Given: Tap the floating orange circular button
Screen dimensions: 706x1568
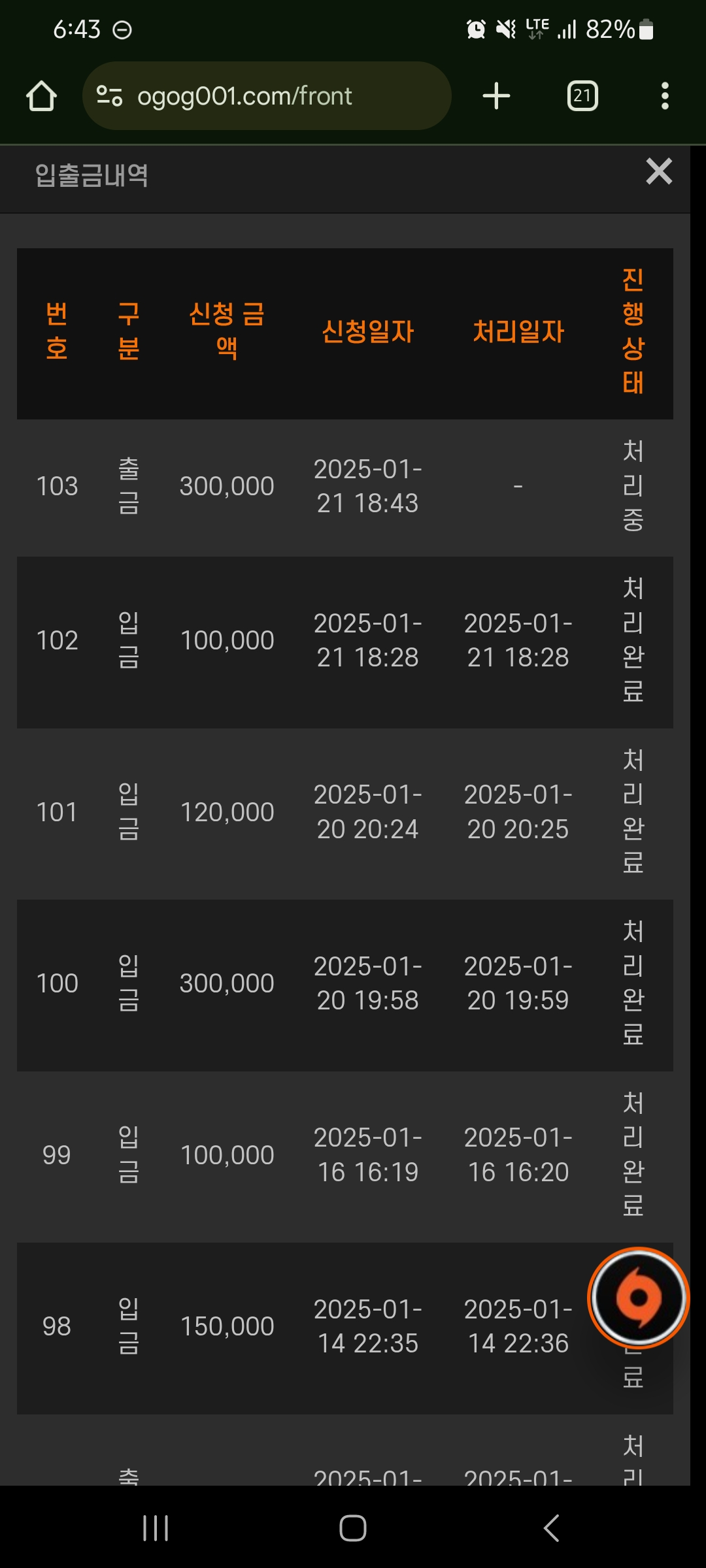Looking at the screenshot, I should point(639,1298).
